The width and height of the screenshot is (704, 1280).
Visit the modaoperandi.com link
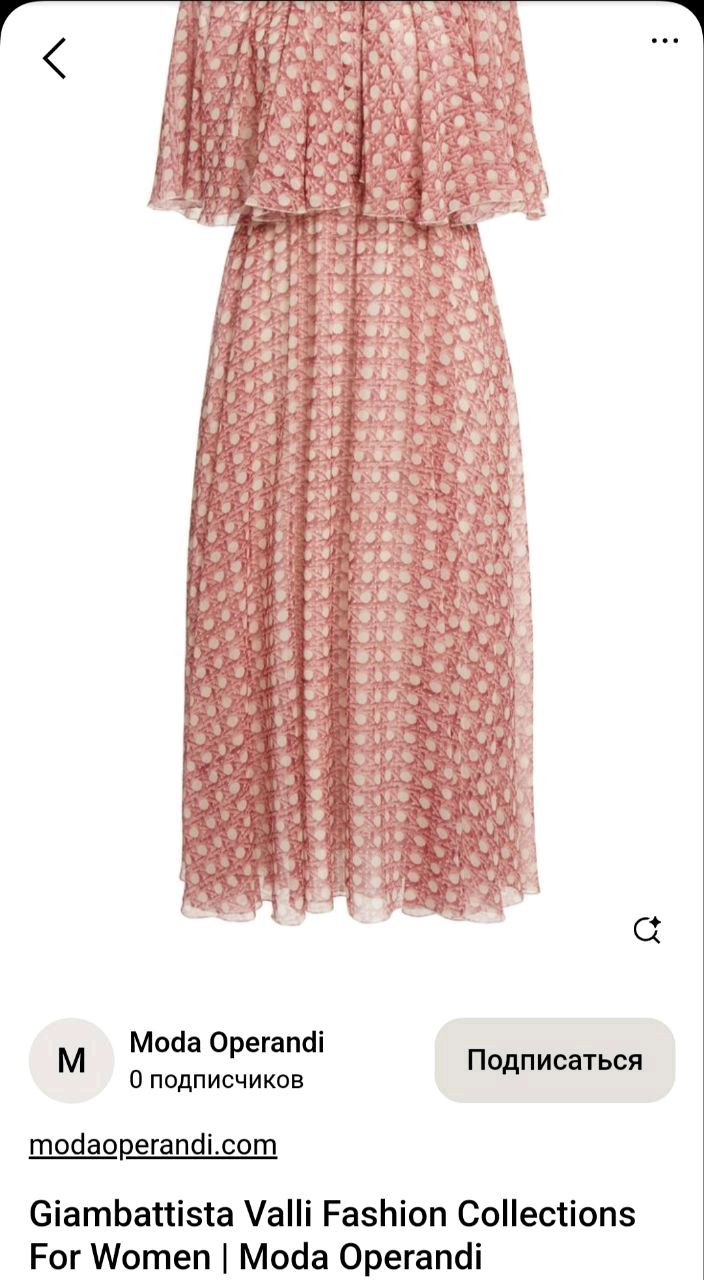point(153,1145)
